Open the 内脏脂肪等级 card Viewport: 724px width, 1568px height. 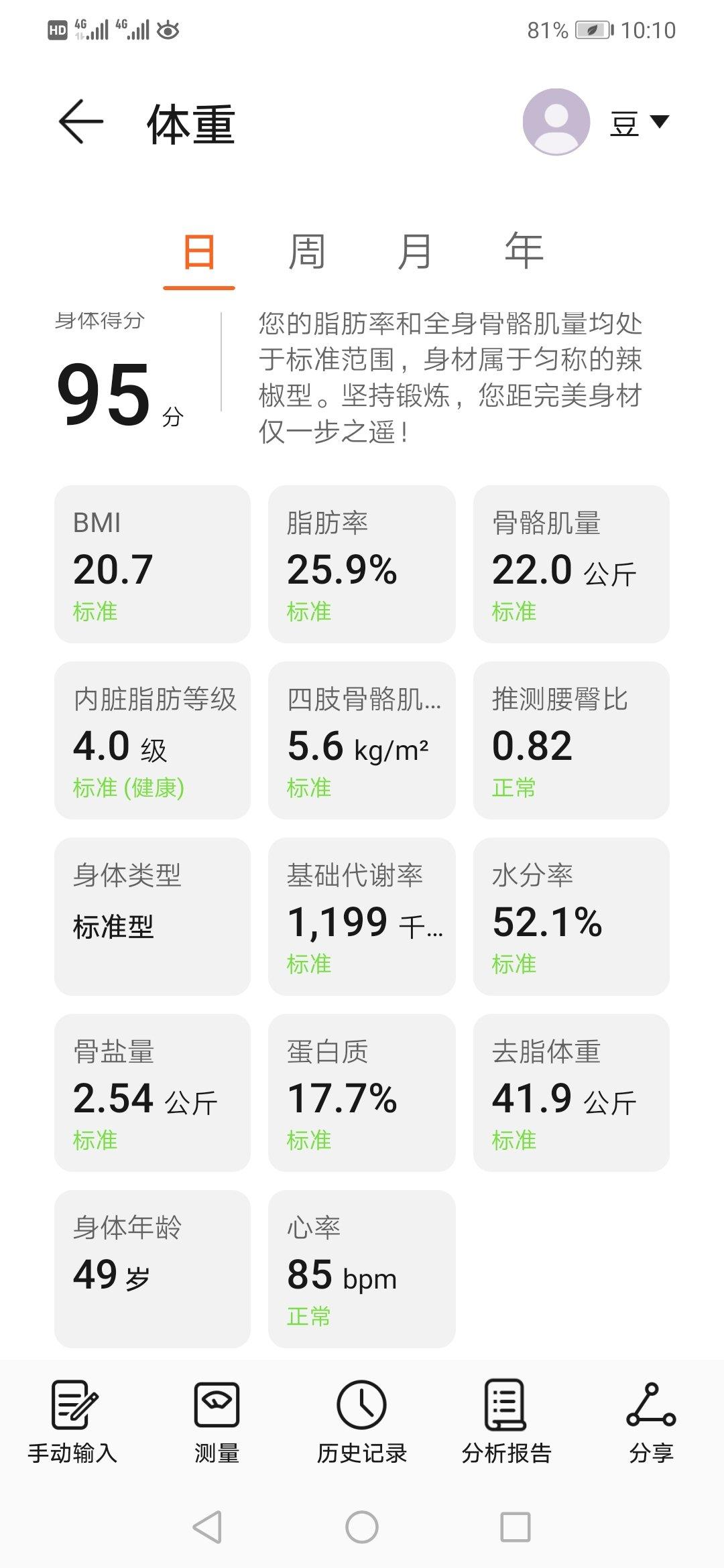(152, 740)
